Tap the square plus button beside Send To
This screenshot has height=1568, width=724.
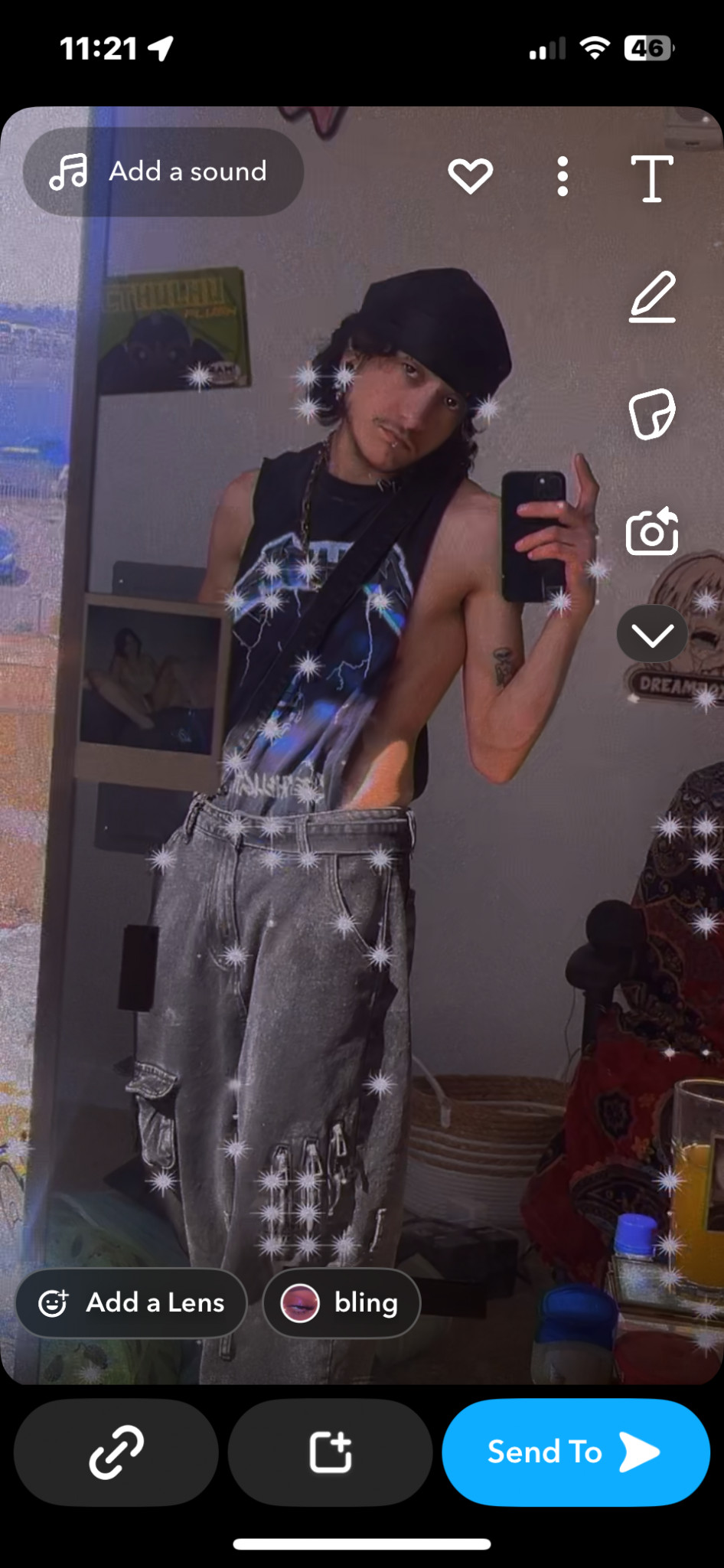coord(330,1452)
